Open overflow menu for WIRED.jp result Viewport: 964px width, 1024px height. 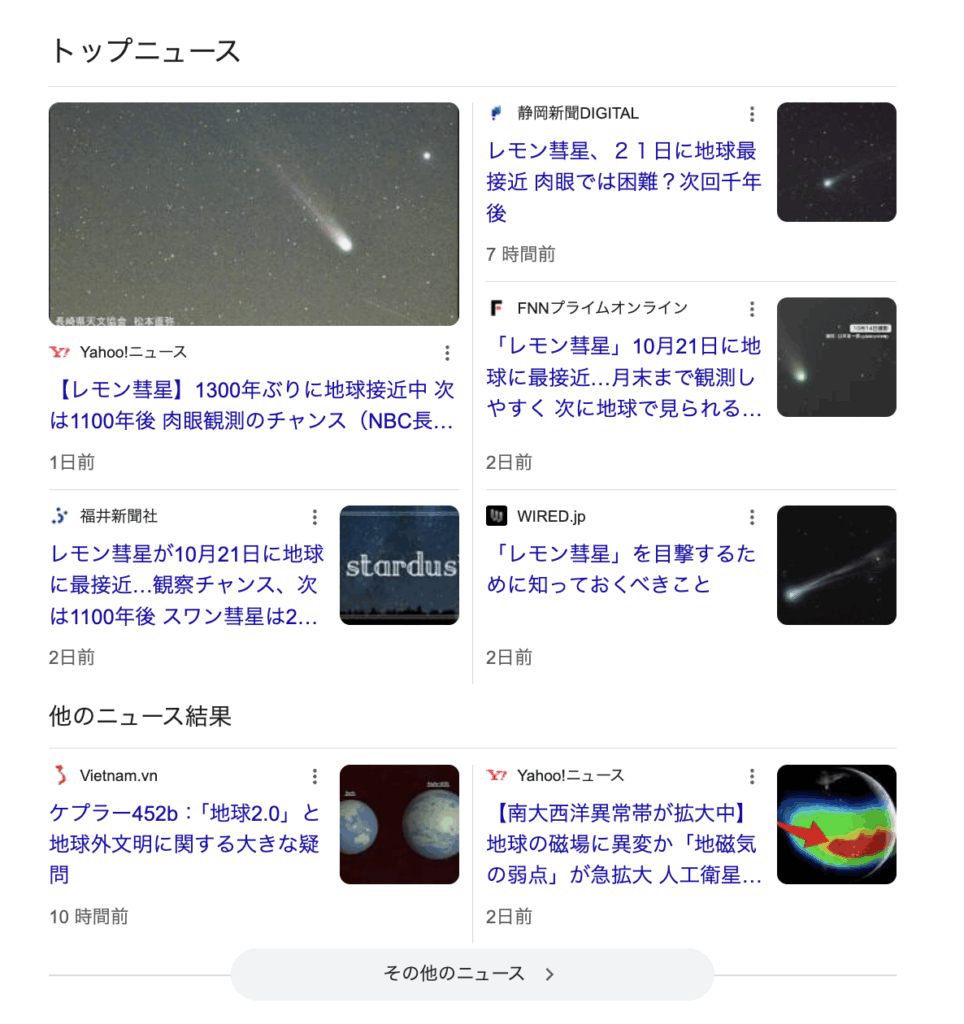[x=752, y=517]
